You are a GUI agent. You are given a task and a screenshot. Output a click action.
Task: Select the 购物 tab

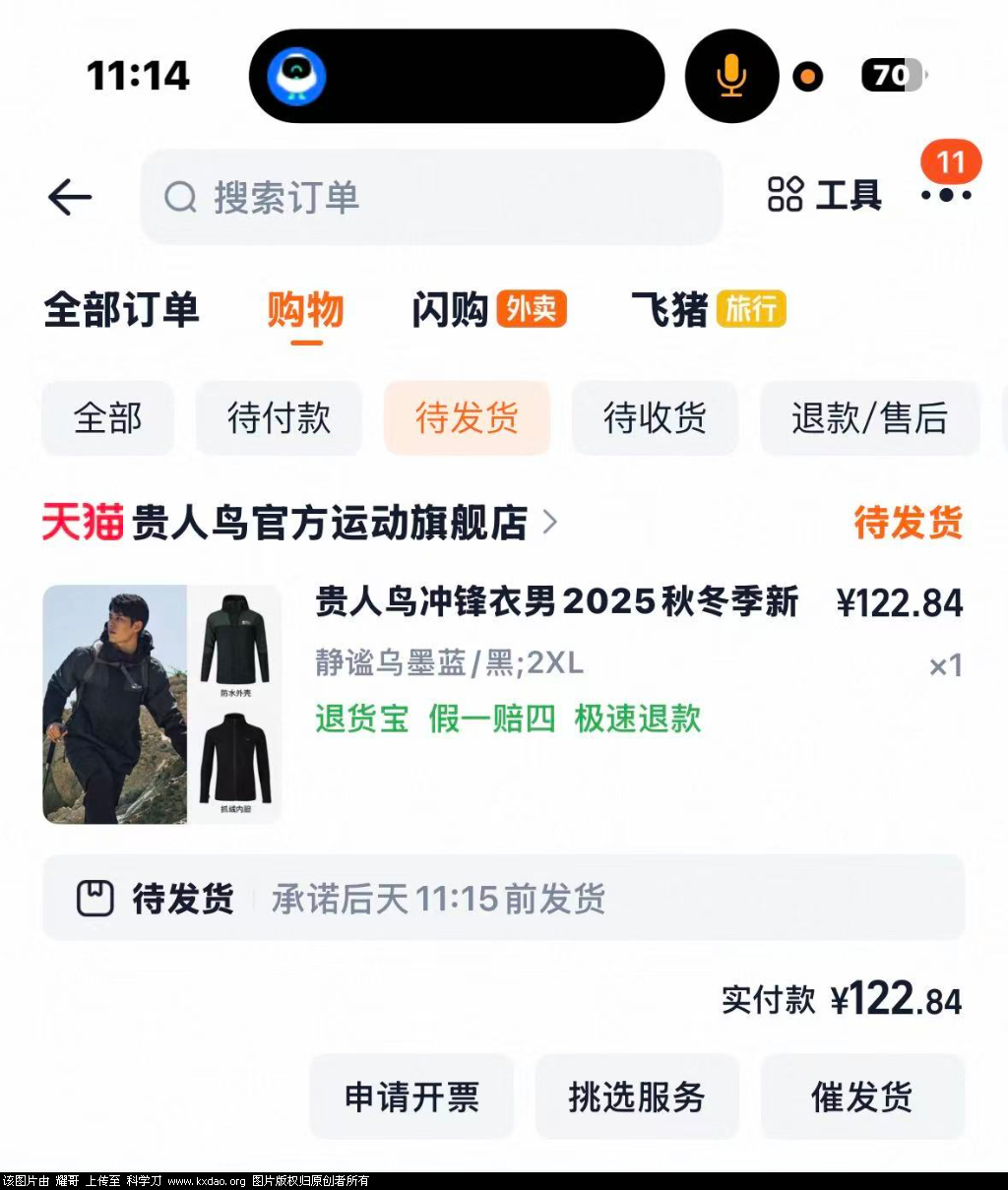click(x=304, y=310)
